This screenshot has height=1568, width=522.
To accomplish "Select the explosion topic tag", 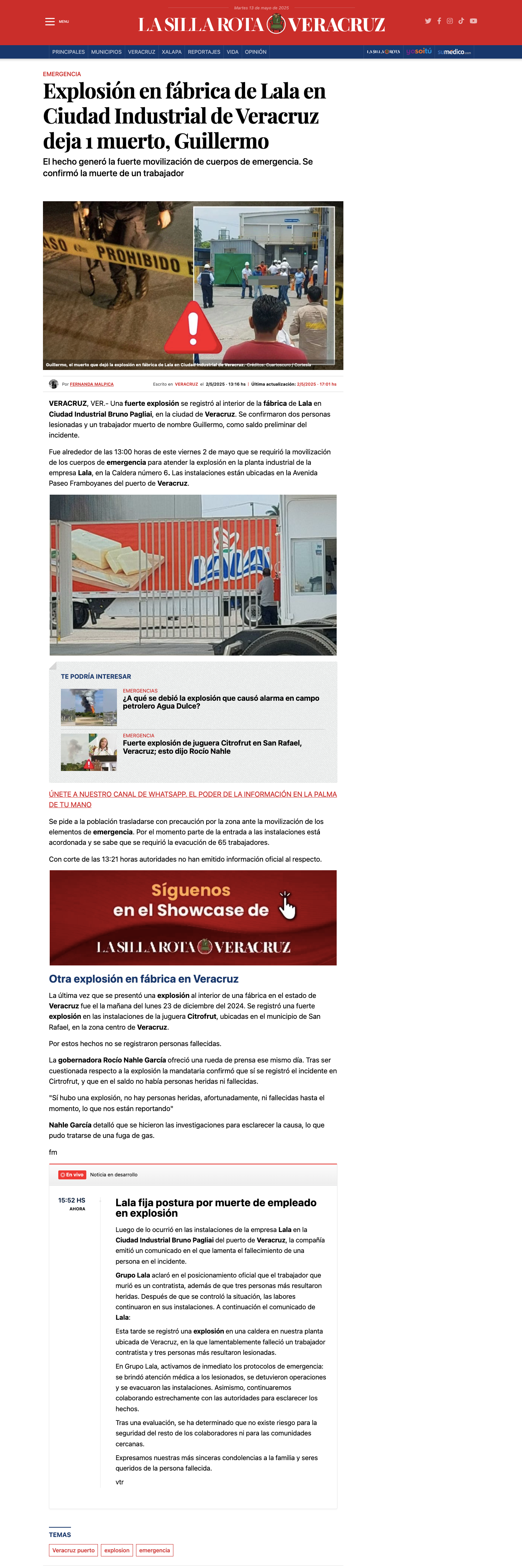I will 116,1550.
